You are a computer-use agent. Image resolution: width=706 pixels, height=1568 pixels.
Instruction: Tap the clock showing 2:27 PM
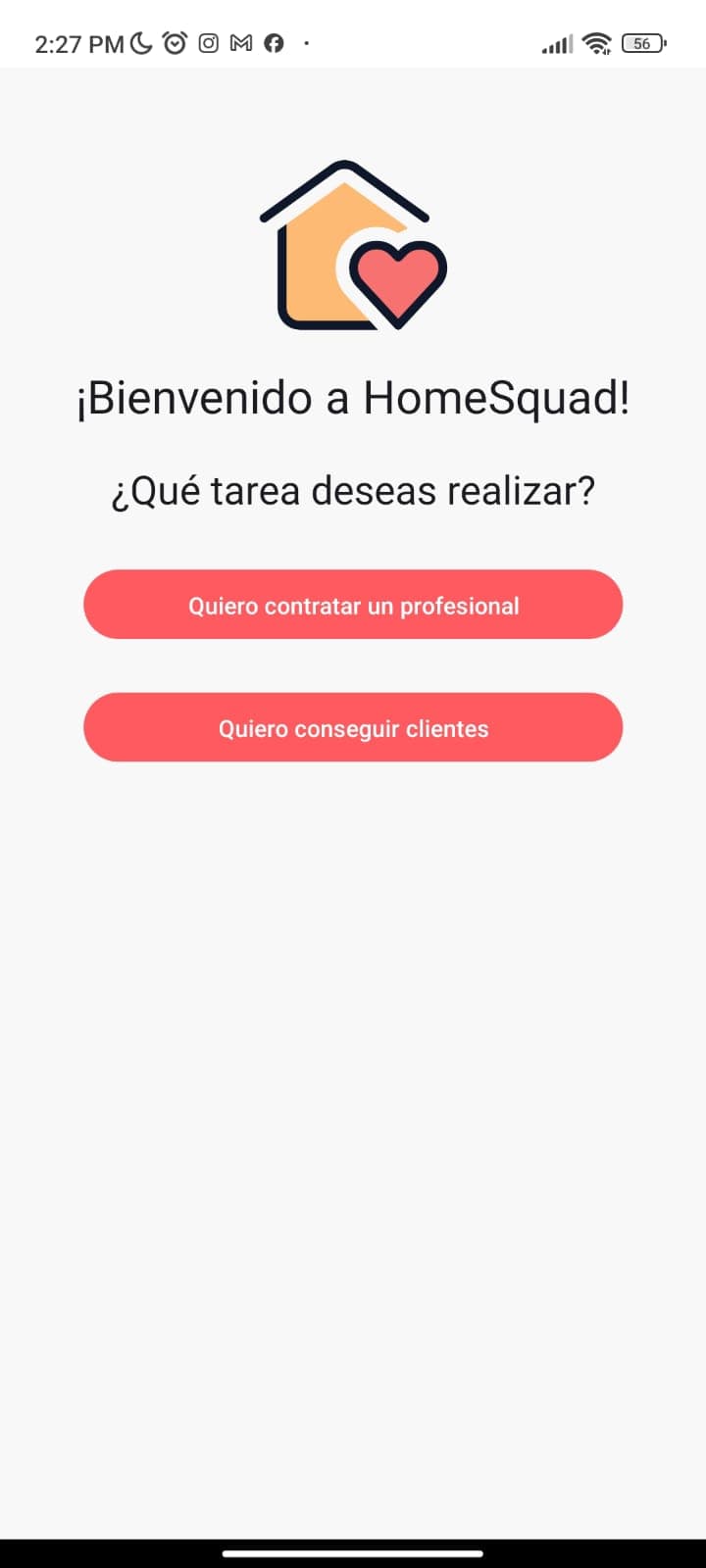tap(78, 43)
